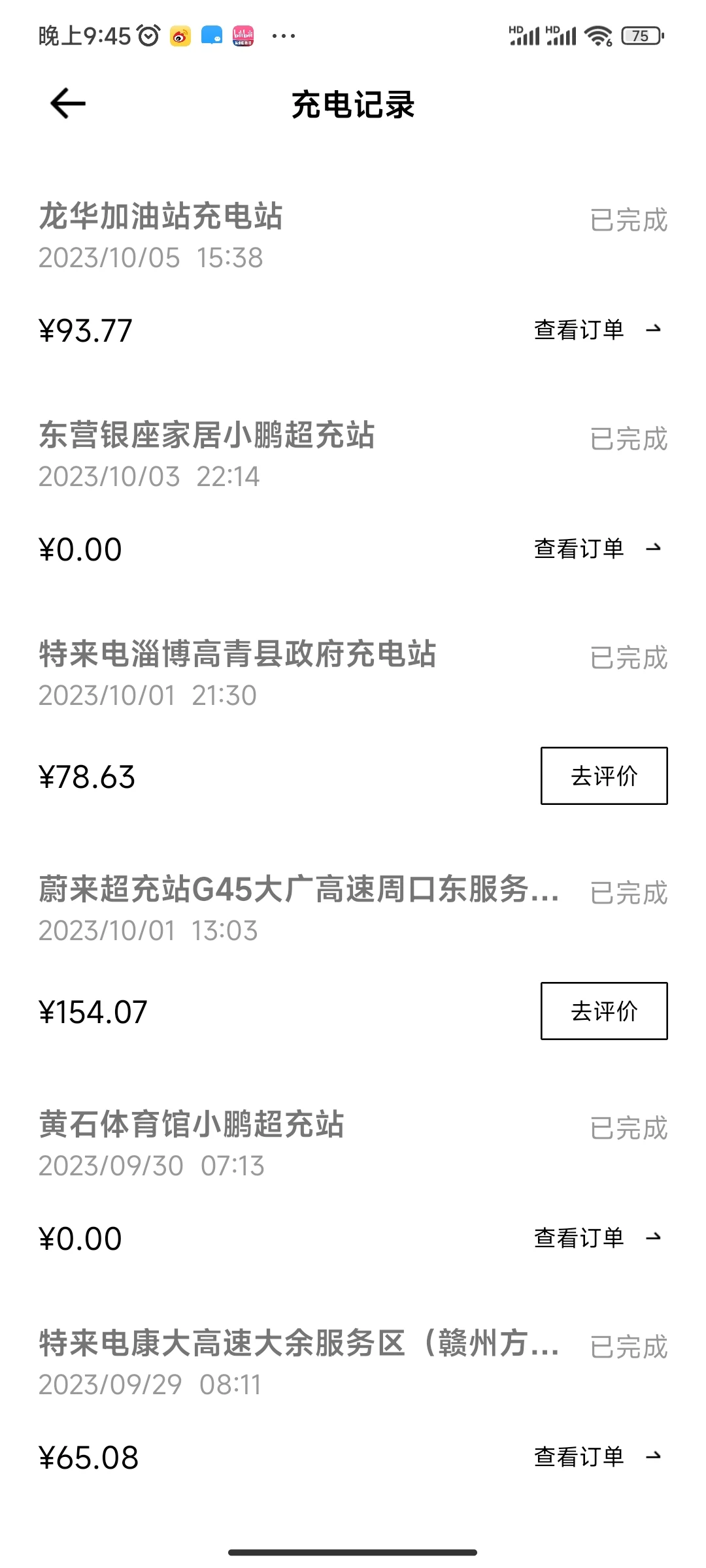706x1568 pixels.
Task: View order for 特来电康大高速大余服务区
Action: [598, 1457]
